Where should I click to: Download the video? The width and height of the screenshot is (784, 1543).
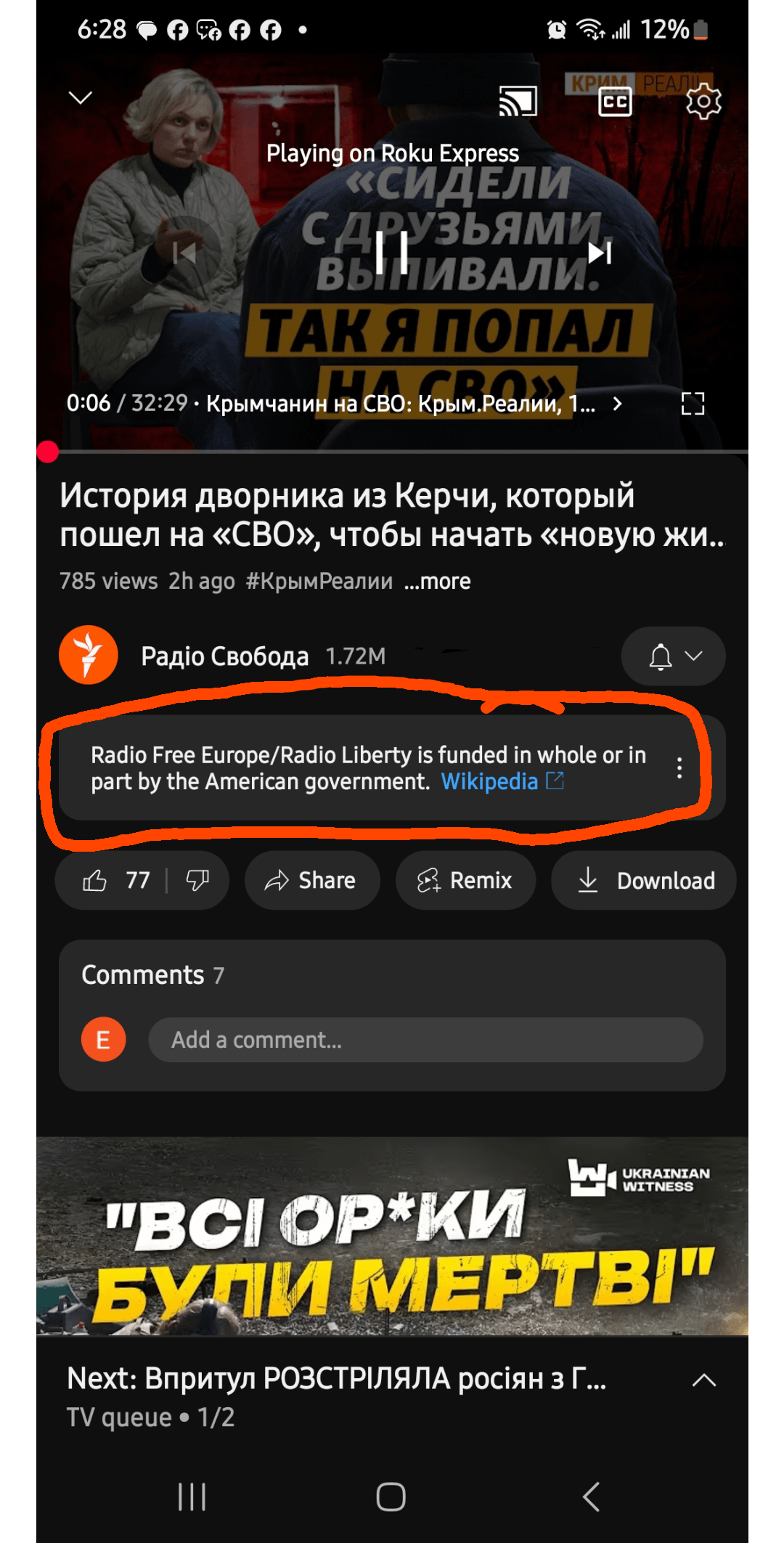coord(645,881)
